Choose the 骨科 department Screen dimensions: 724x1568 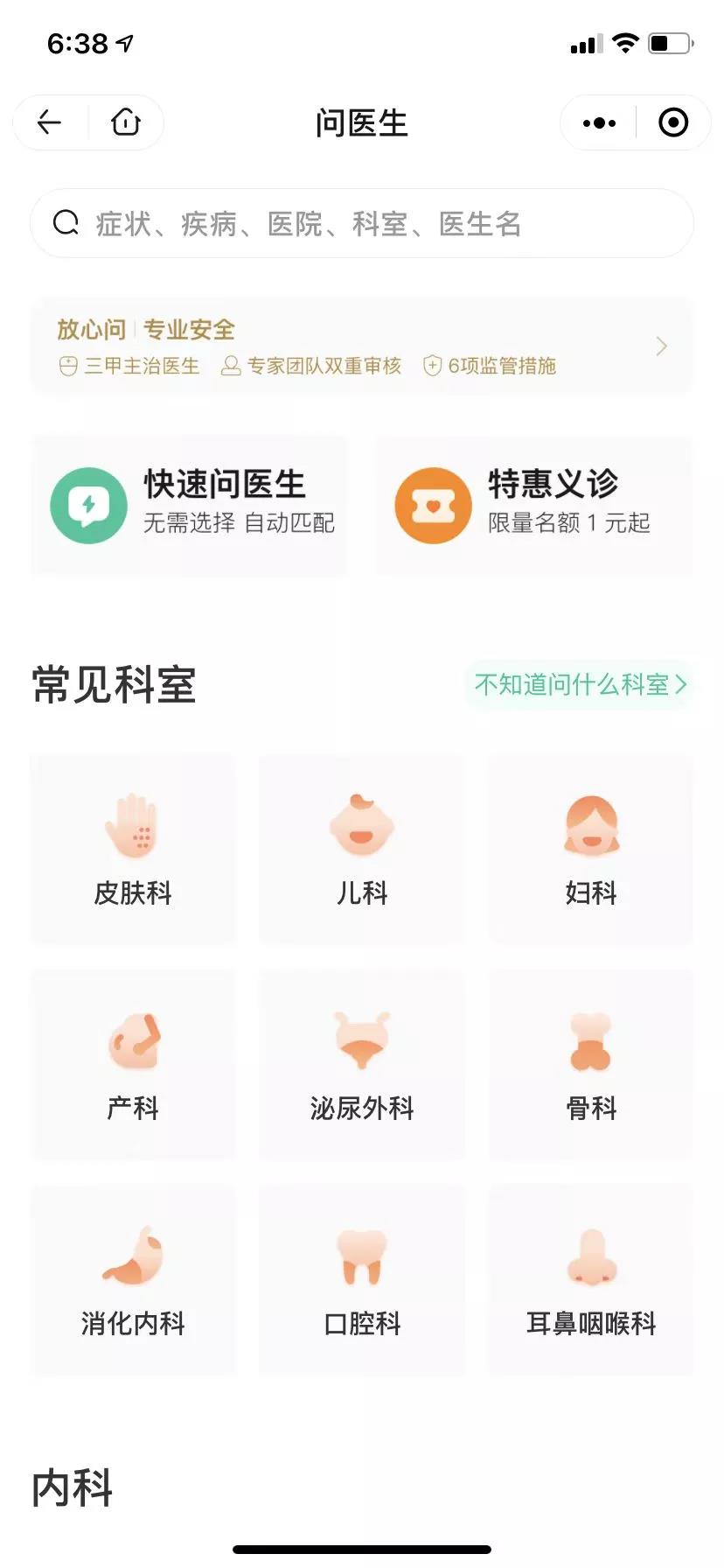591,1065
